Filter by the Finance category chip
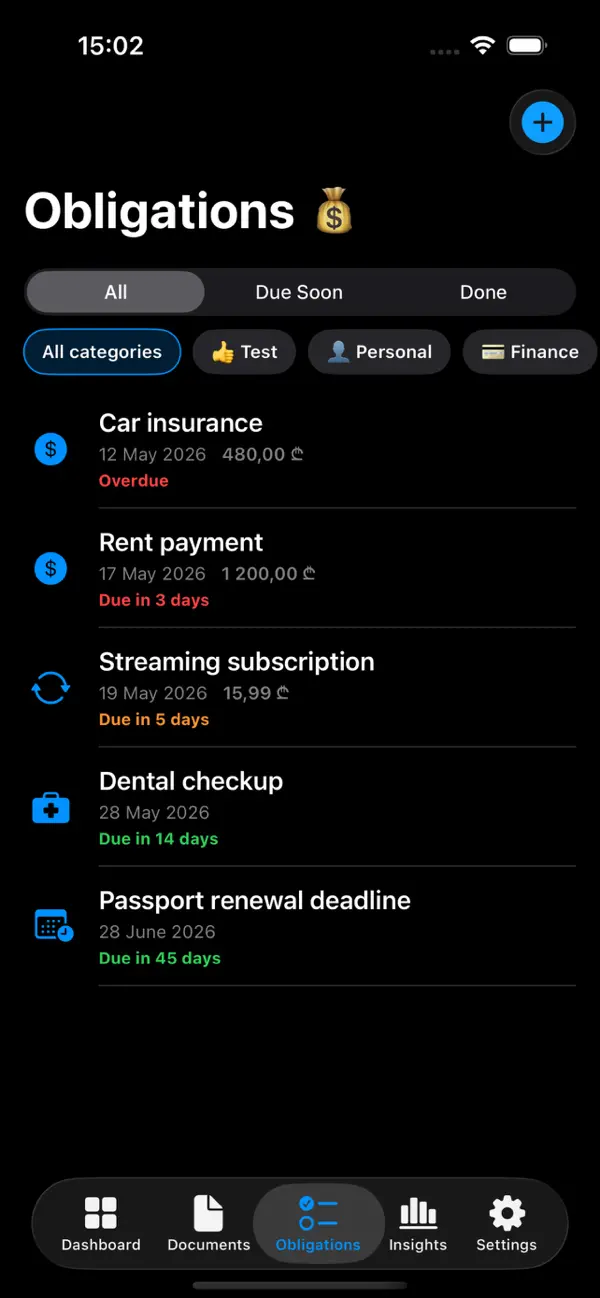The image size is (600, 1298). pyautogui.click(x=530, y=352)
